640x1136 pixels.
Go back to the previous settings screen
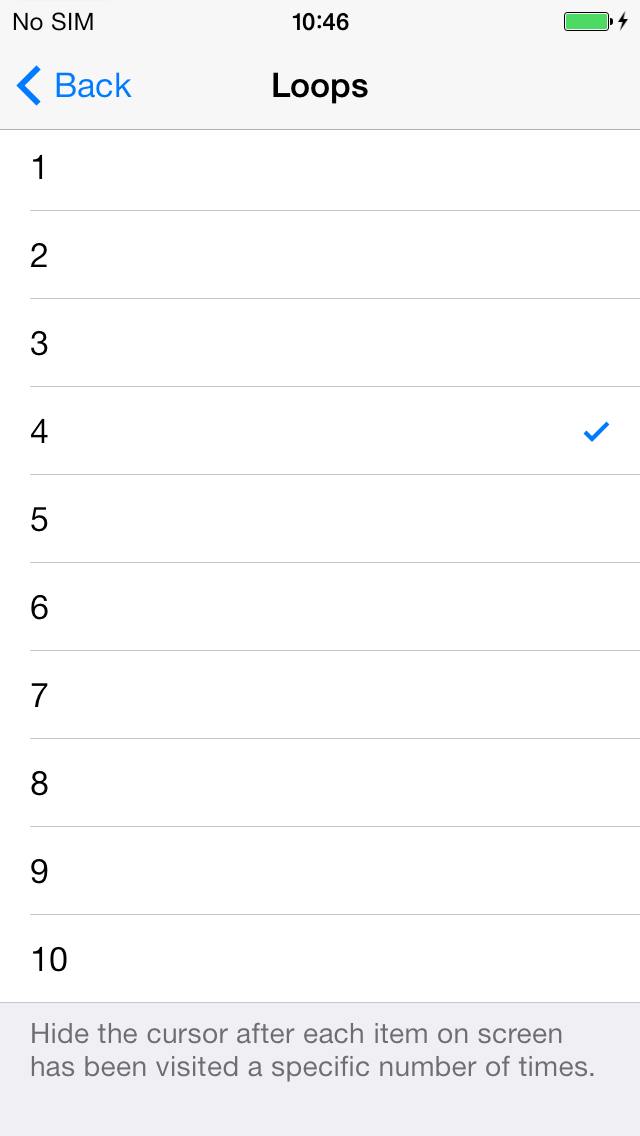pyautogui.click(x=75, y=87)
